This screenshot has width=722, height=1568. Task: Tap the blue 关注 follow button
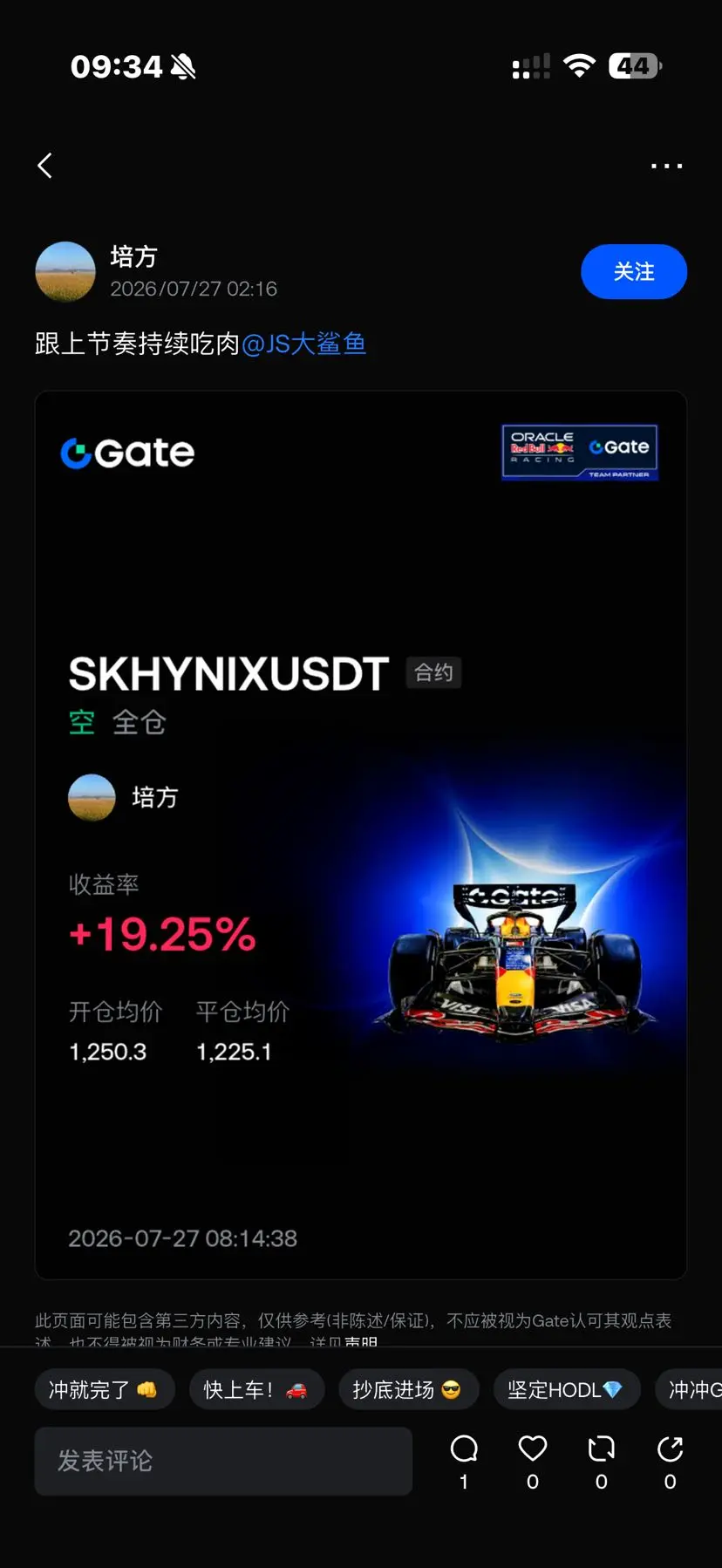[x=634, y=272]
